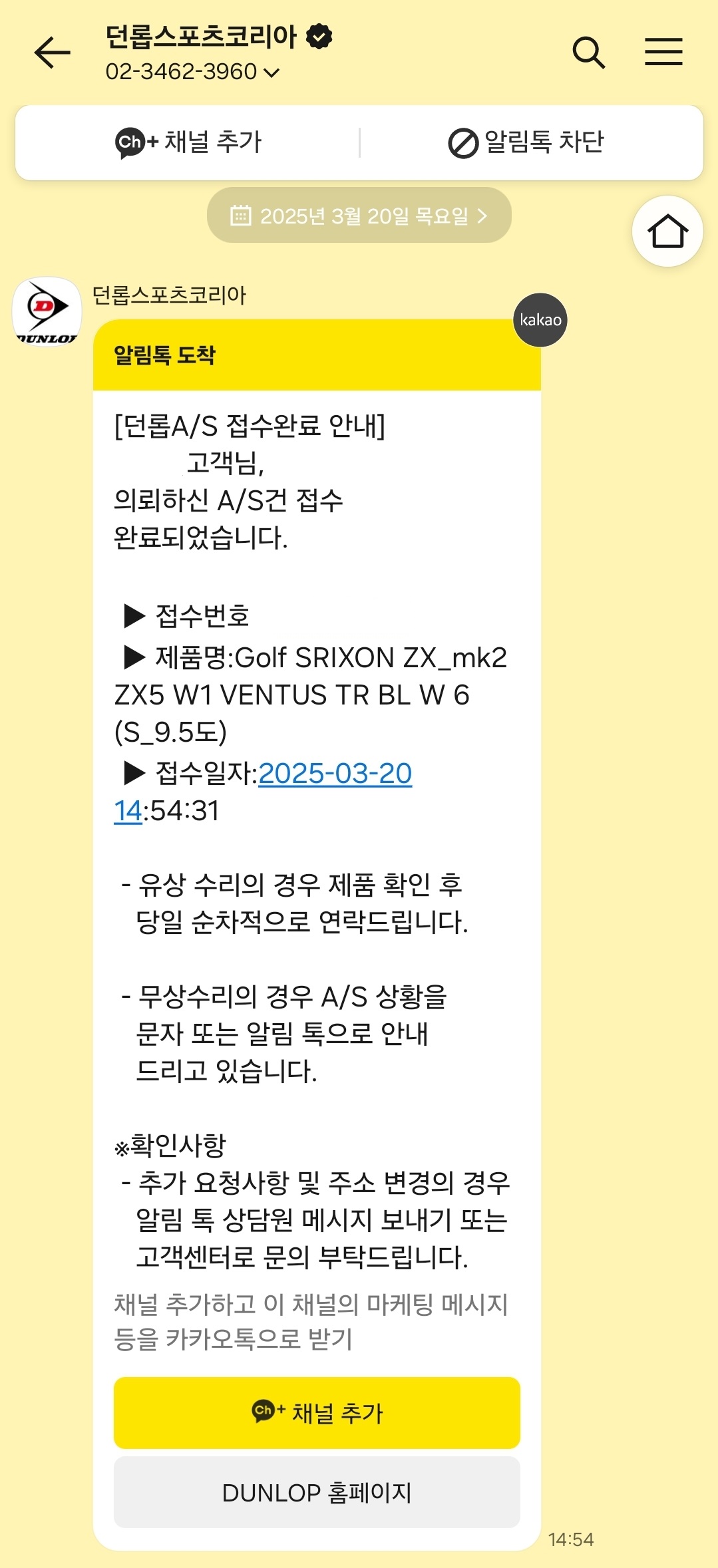Open the 2025-03-20 14 date link
The height and width of the screenshot is (1568, 718).
pyautogui.click(x=335, y=774)
